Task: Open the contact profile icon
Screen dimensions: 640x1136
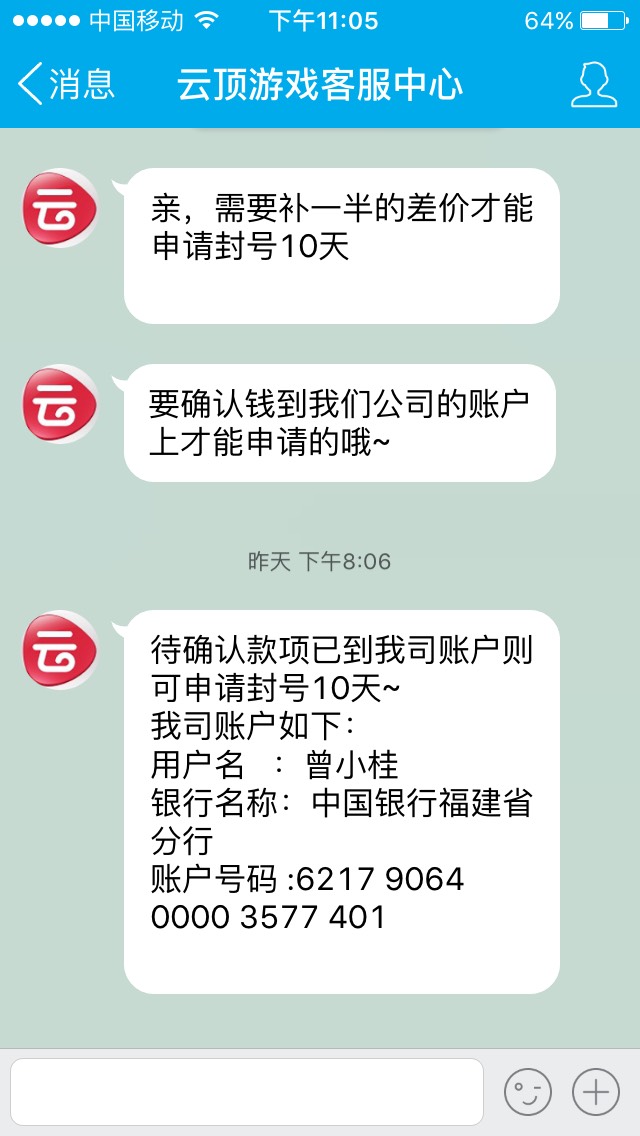Action: [x=594, y=84]
